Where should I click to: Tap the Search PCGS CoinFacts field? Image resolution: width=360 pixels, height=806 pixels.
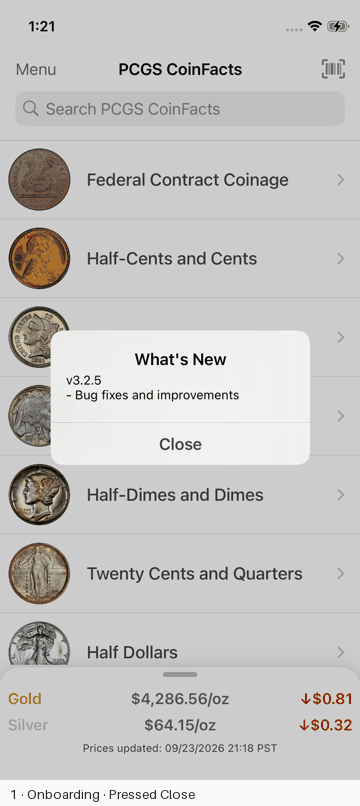180,108
